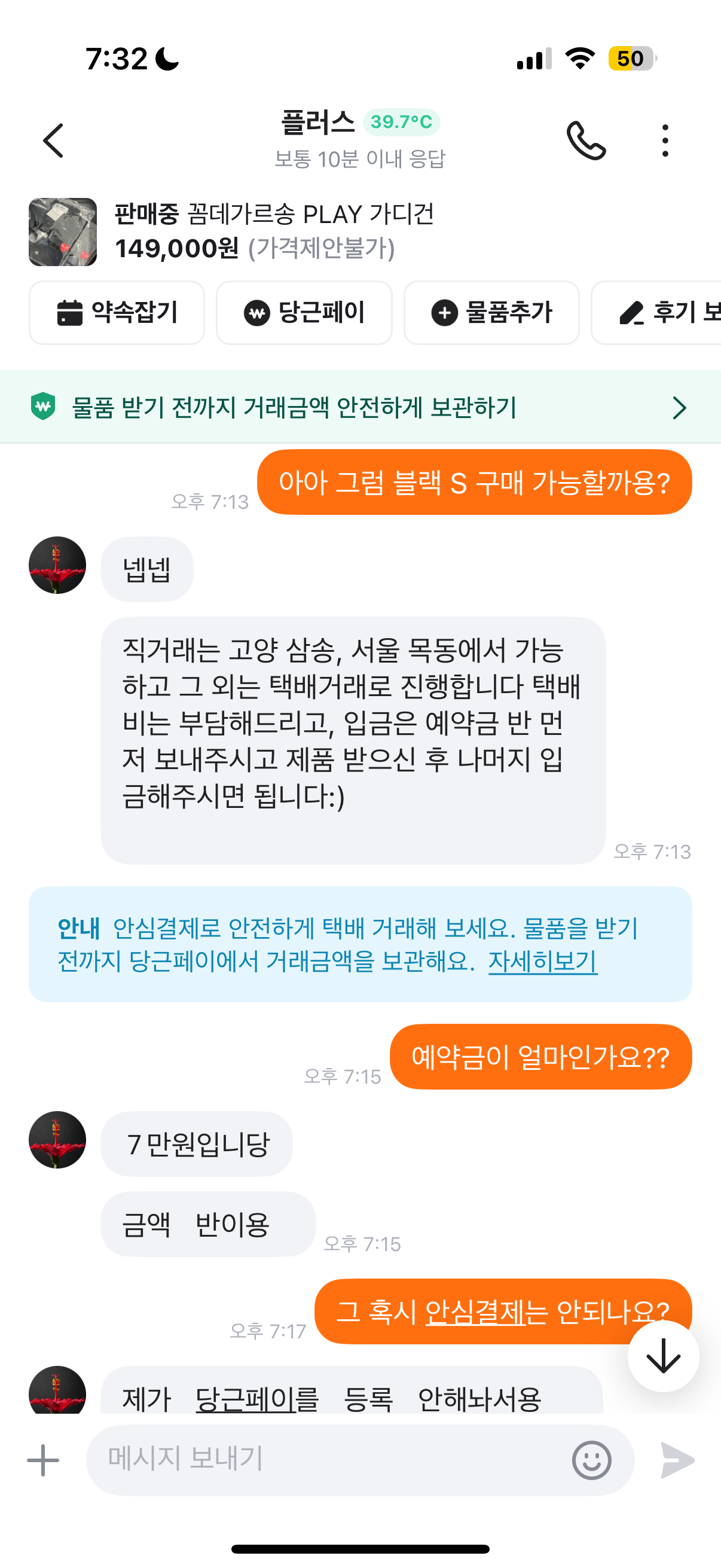Select the 당근페이 button
The width and height of the screenshot is (721, 1568).
tap(304, 313)
